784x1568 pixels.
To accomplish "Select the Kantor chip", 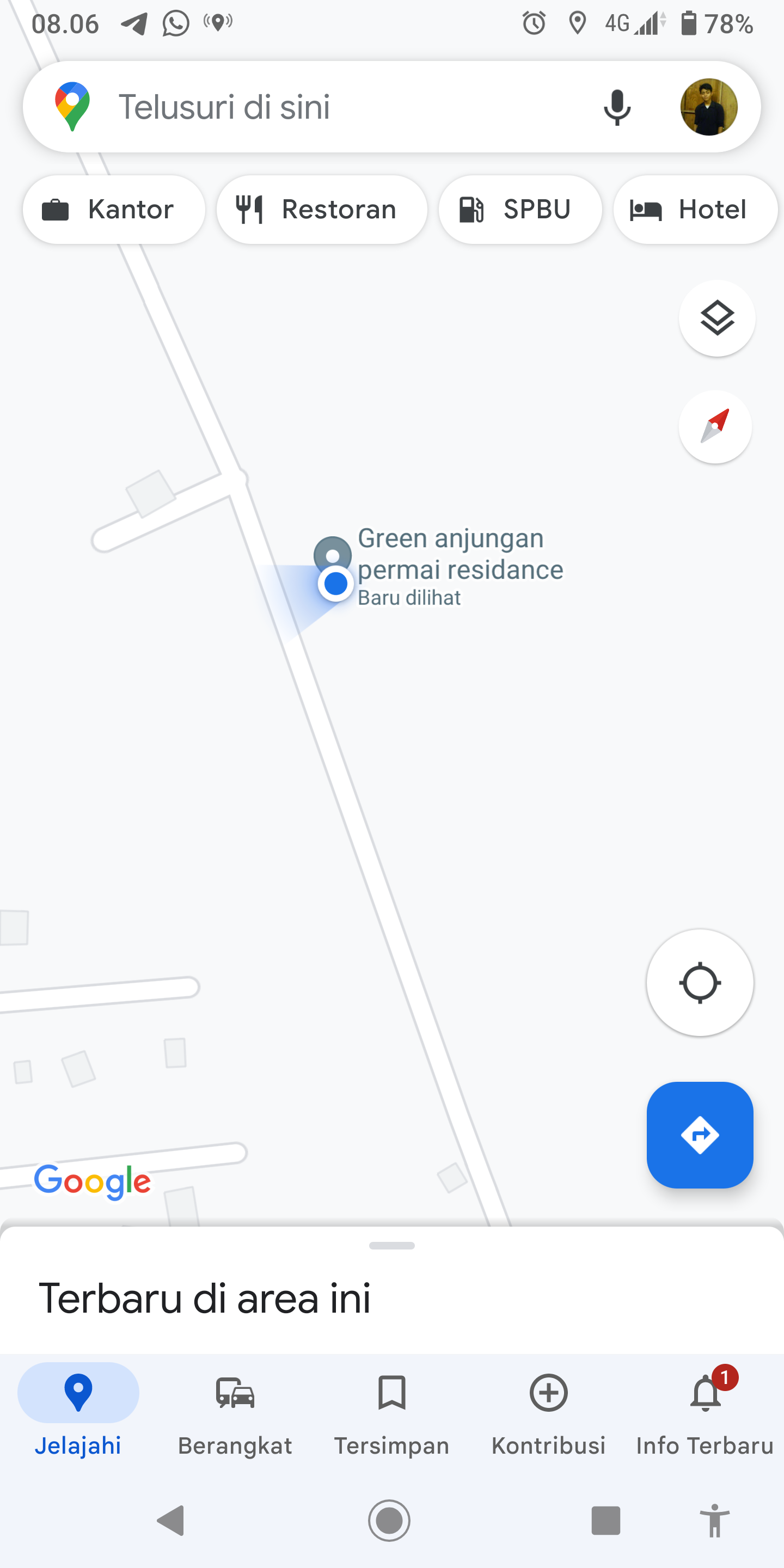I will (114, 210).
